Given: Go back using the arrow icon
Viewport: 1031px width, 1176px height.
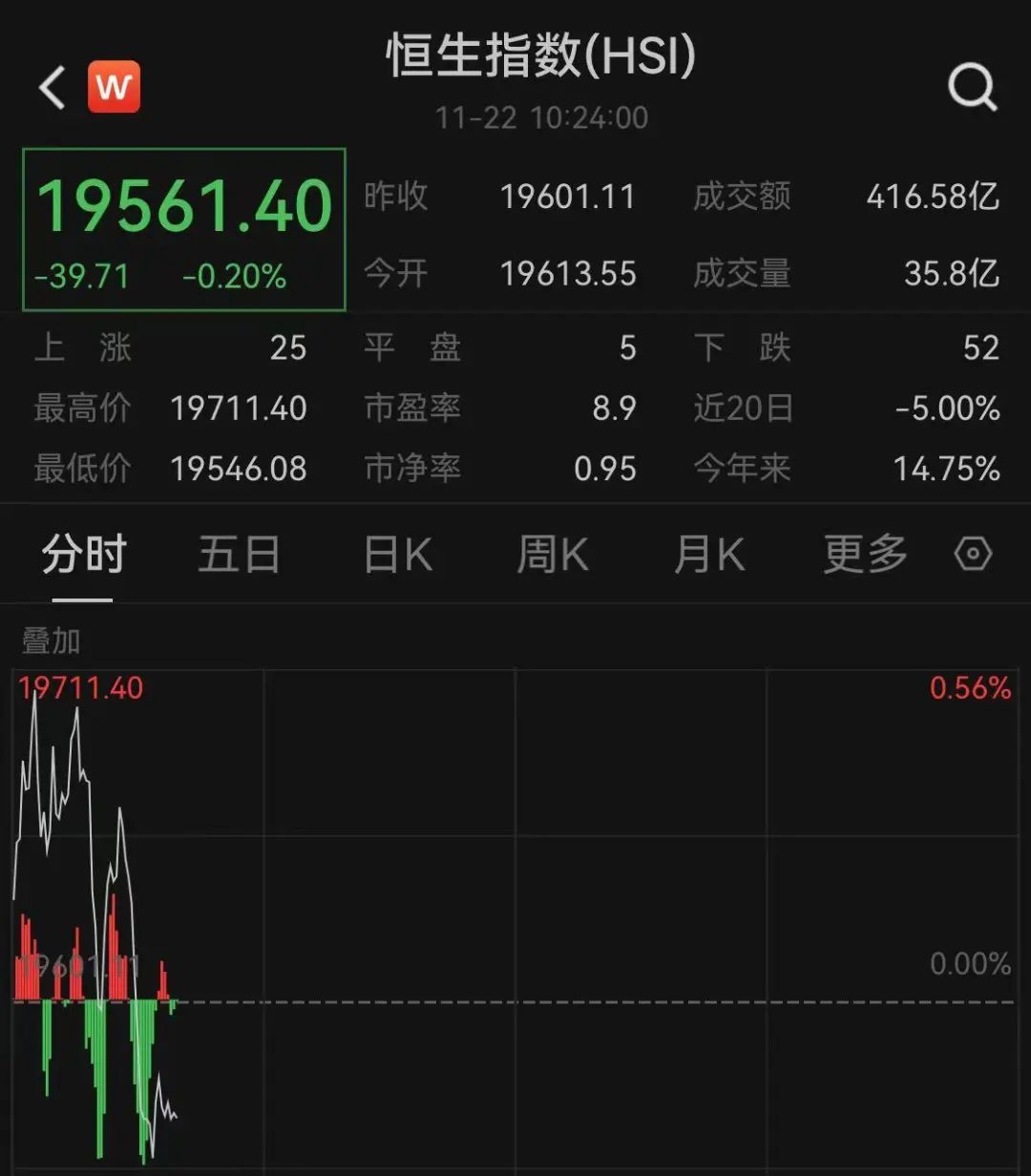Looking at the screenshot, I should 52,88.
